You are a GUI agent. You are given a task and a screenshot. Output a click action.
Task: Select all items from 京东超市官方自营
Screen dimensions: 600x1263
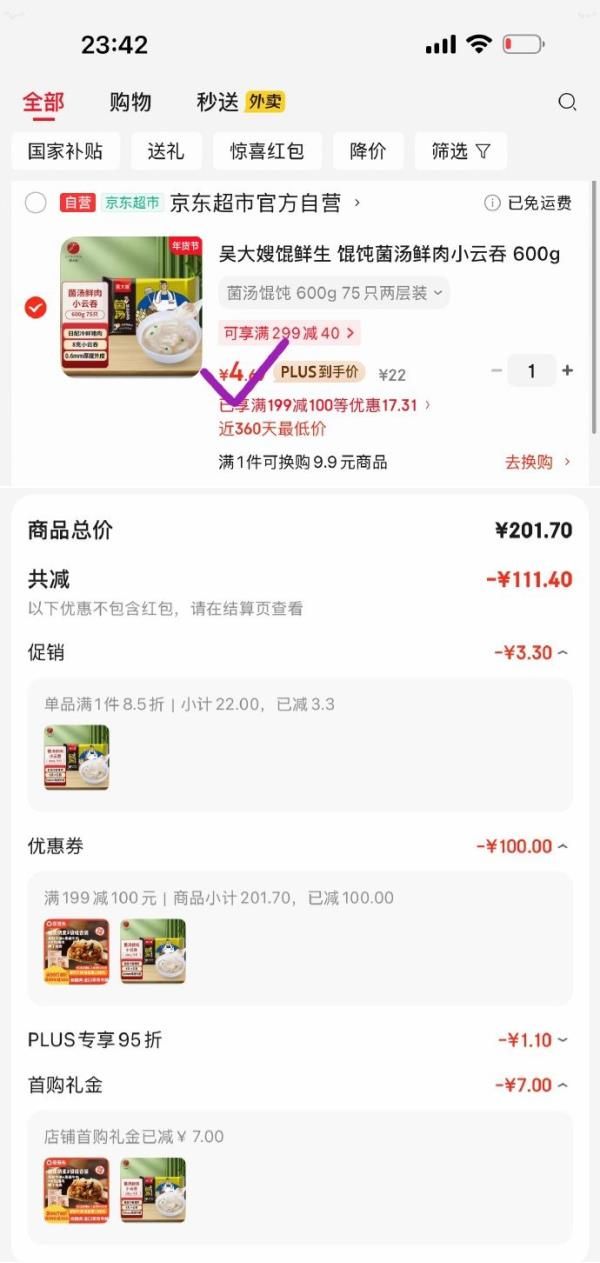point(36,203)
